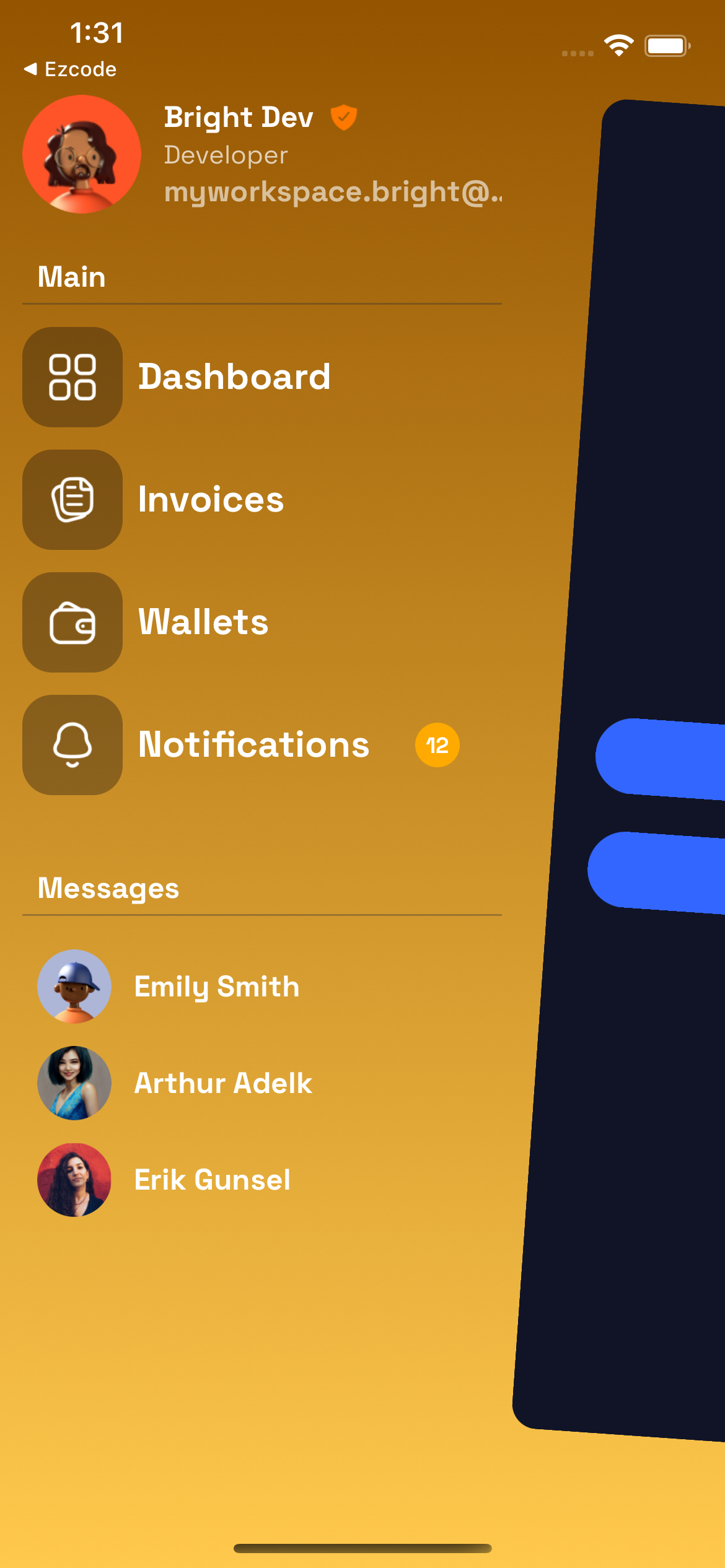This screenshot has width=725, height=1568.
Task: Open conversation with Arthur Adelk
Action: (224, 1083)
